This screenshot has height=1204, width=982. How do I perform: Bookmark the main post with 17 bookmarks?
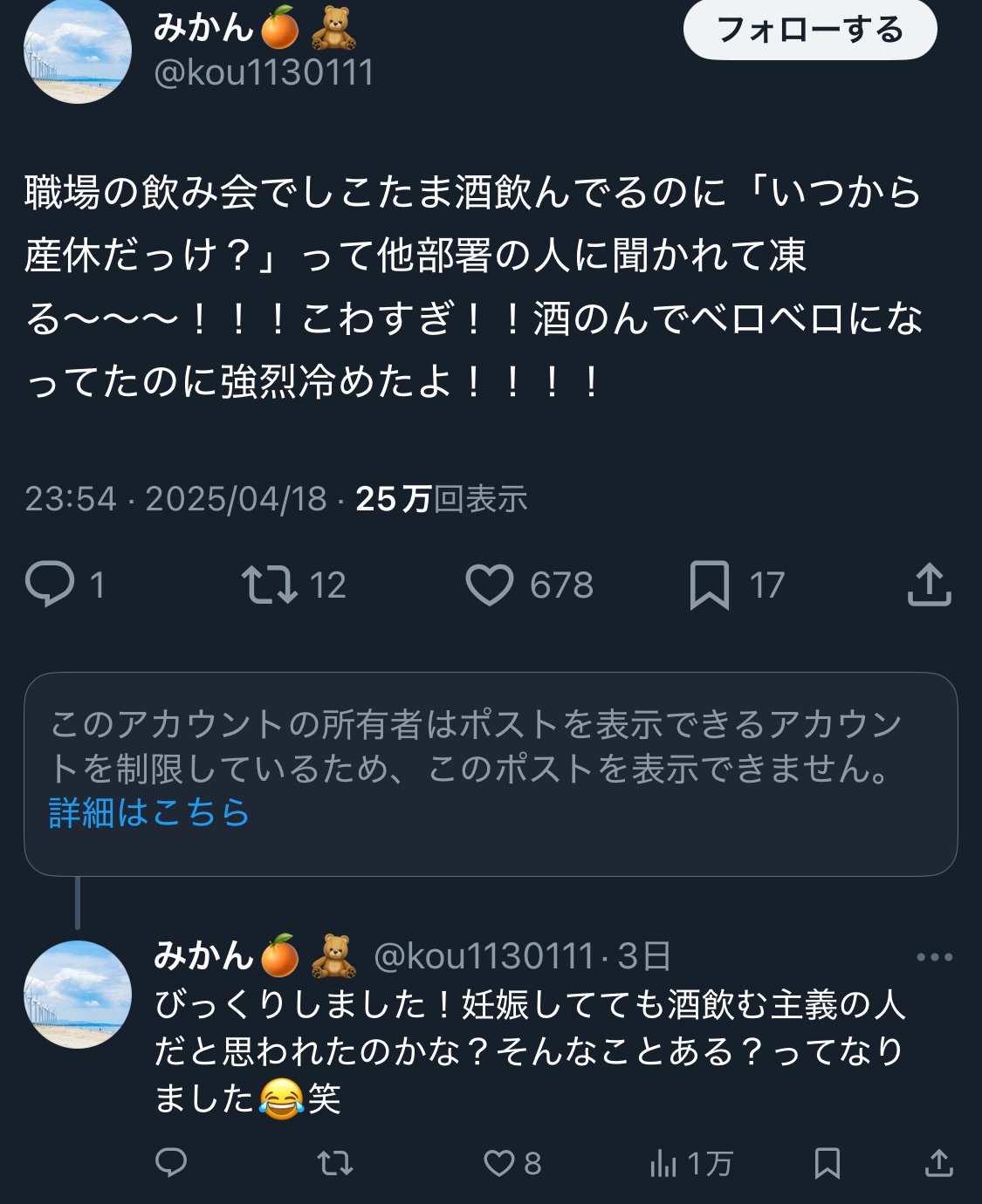(709, 585)
